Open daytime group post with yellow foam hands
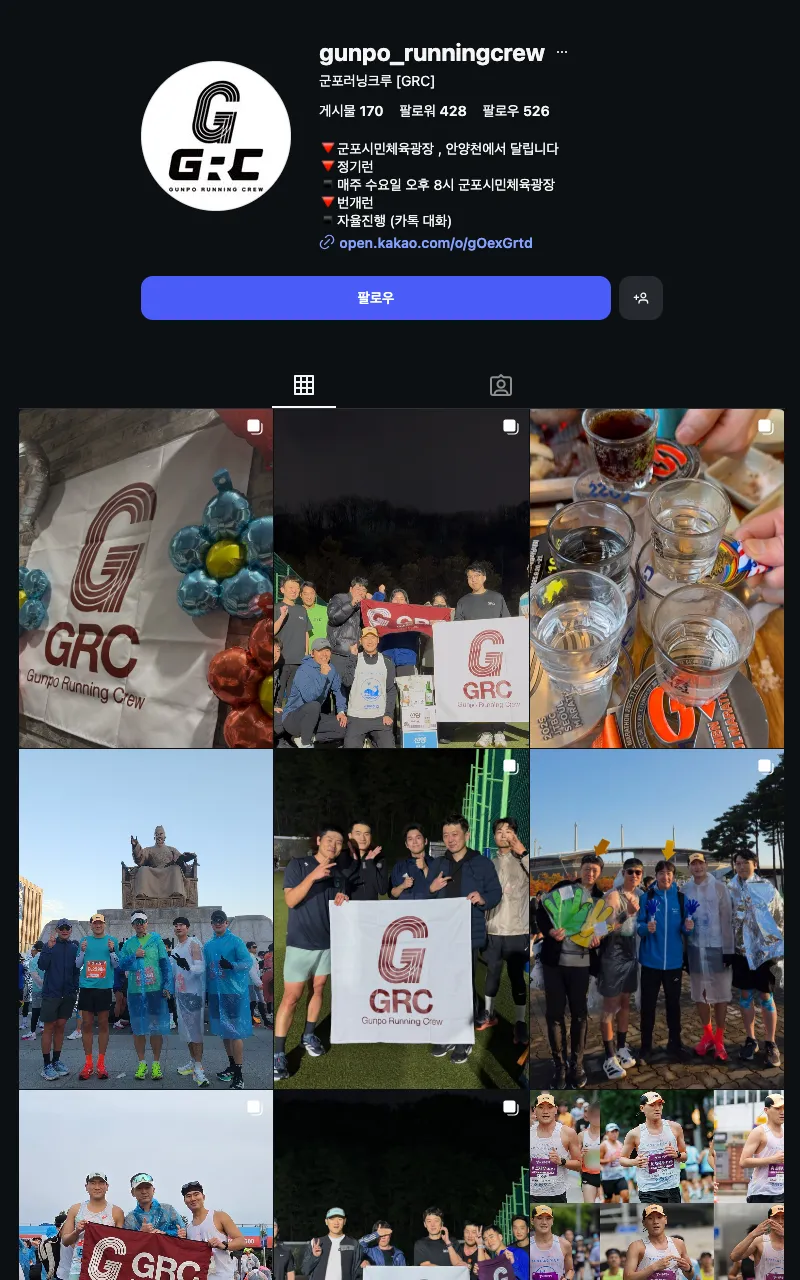Screen dimensions: 800x1280 pos(657,919)
